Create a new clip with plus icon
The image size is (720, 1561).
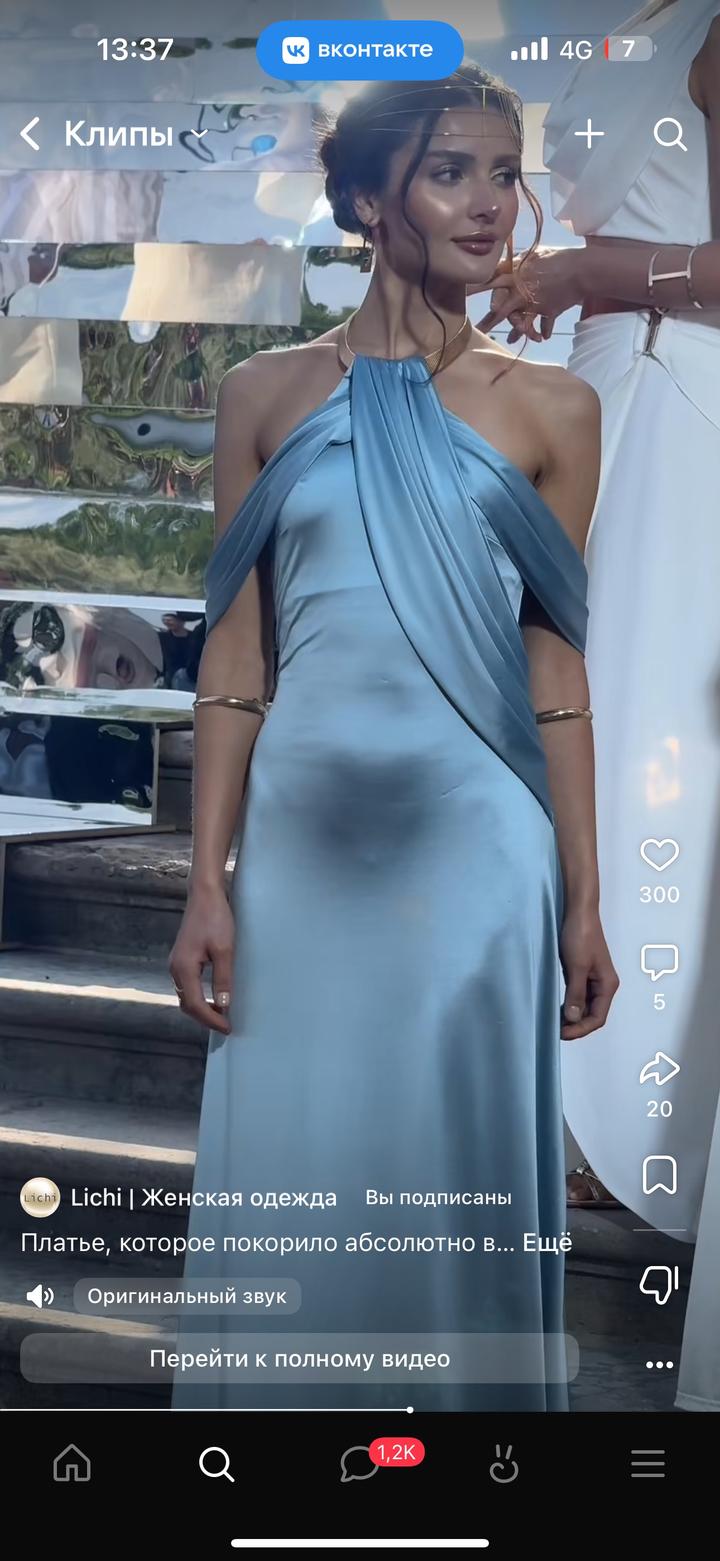tap(590, 134)
